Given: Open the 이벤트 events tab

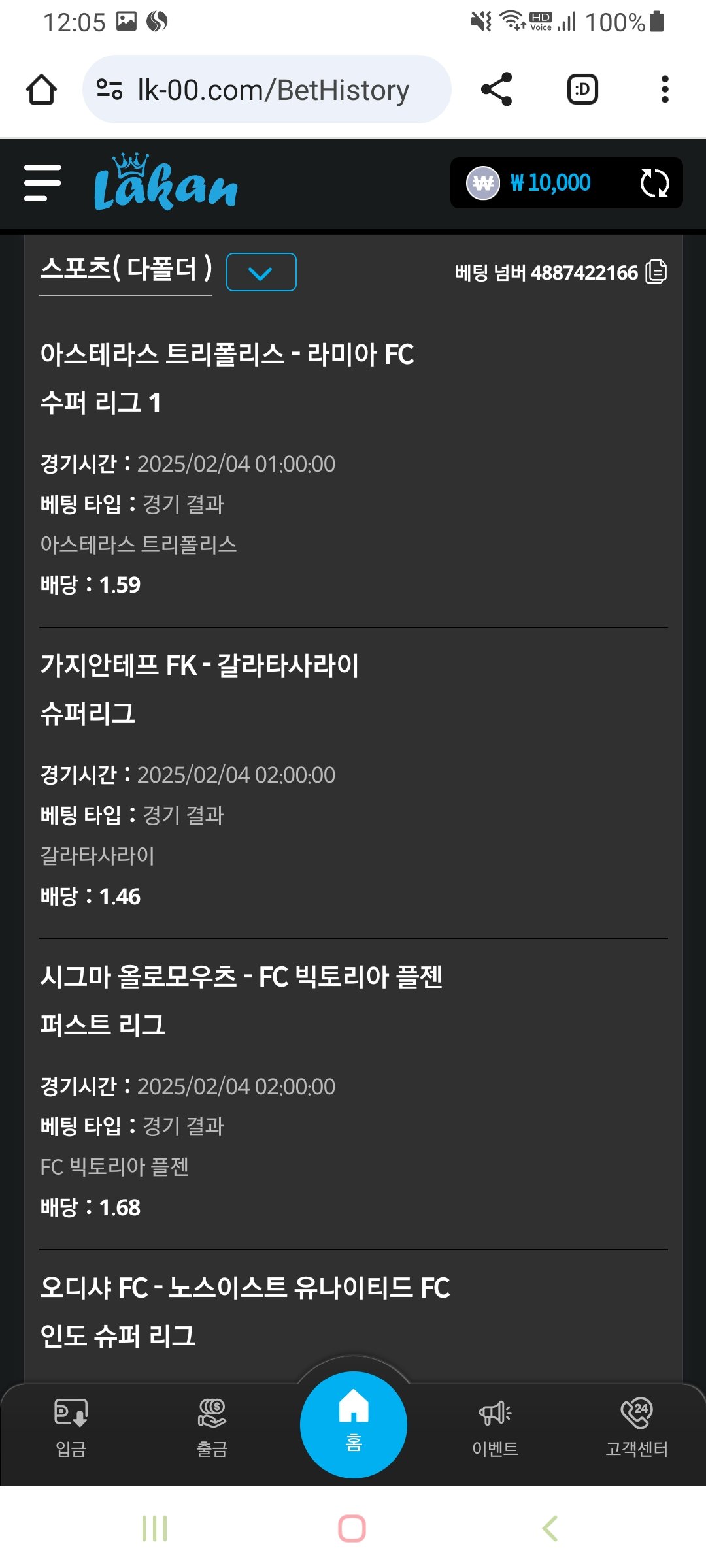Looking at the screenshot, I should (495, 1428).
